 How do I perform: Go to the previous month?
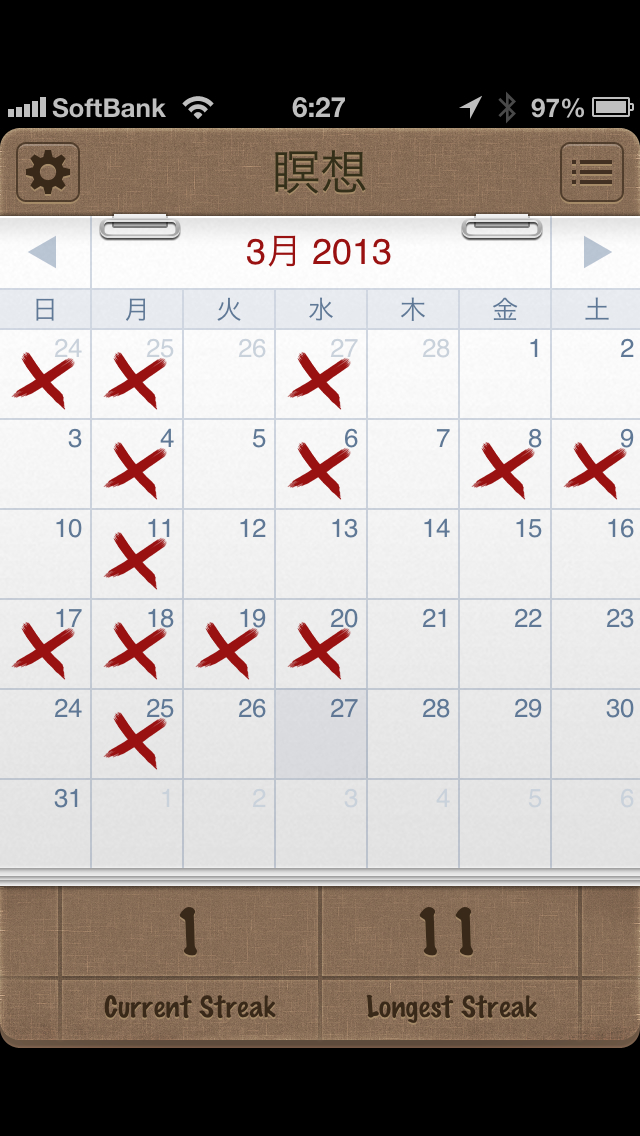click(x=43, y=252)
